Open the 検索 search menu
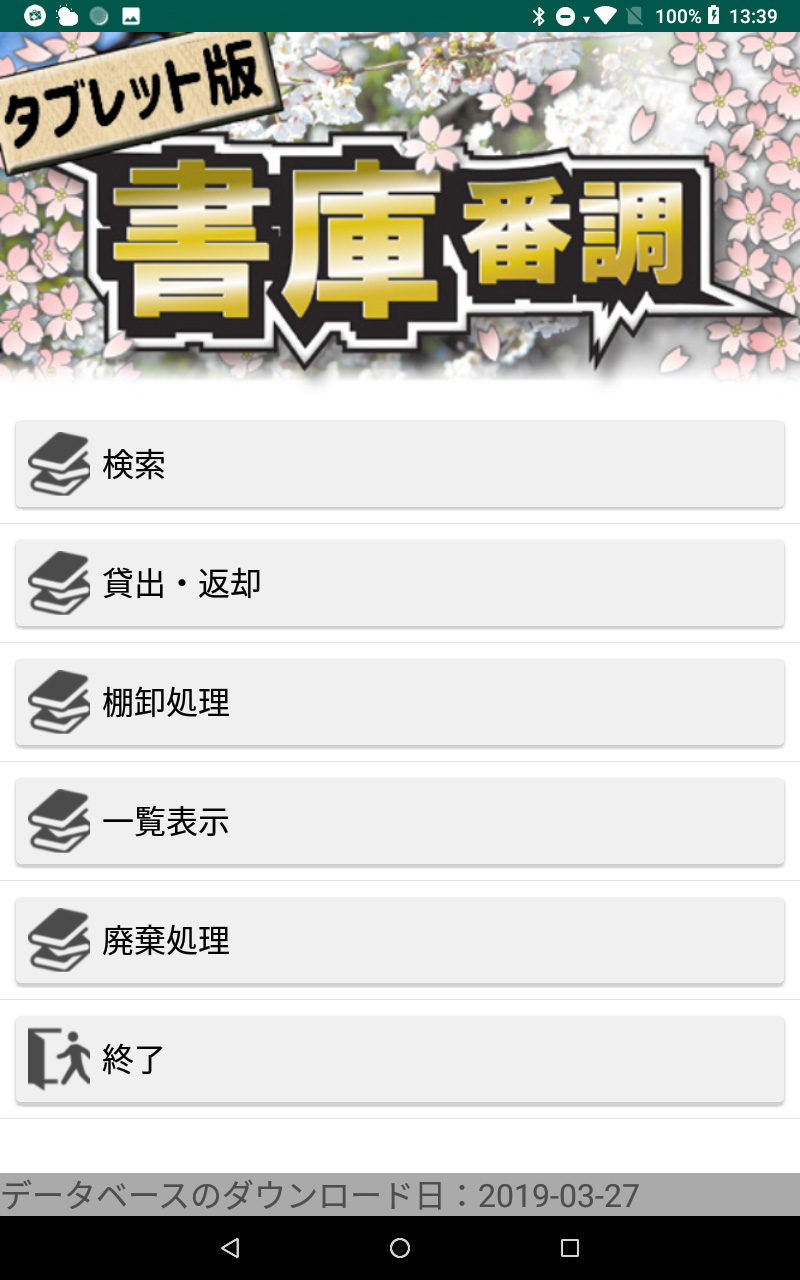 click(400, 464)
